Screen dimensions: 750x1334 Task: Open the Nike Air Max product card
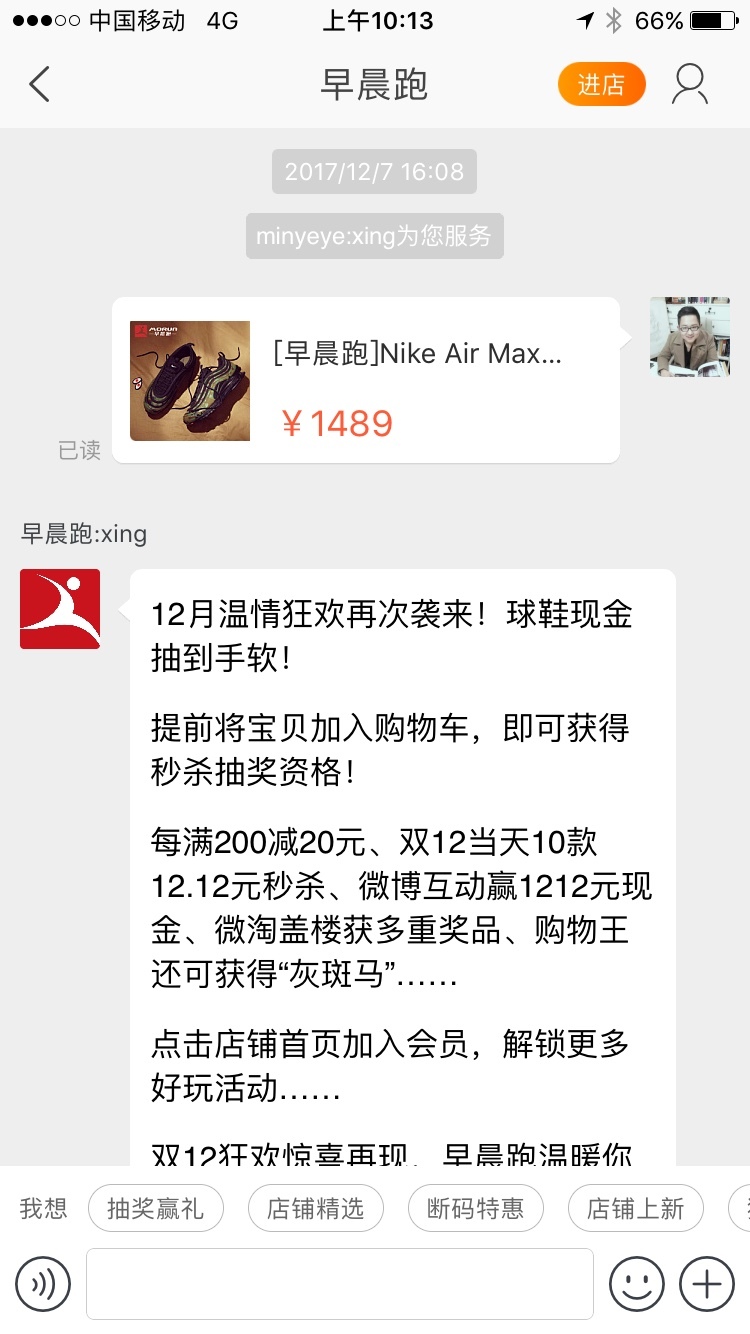[366, 380]
